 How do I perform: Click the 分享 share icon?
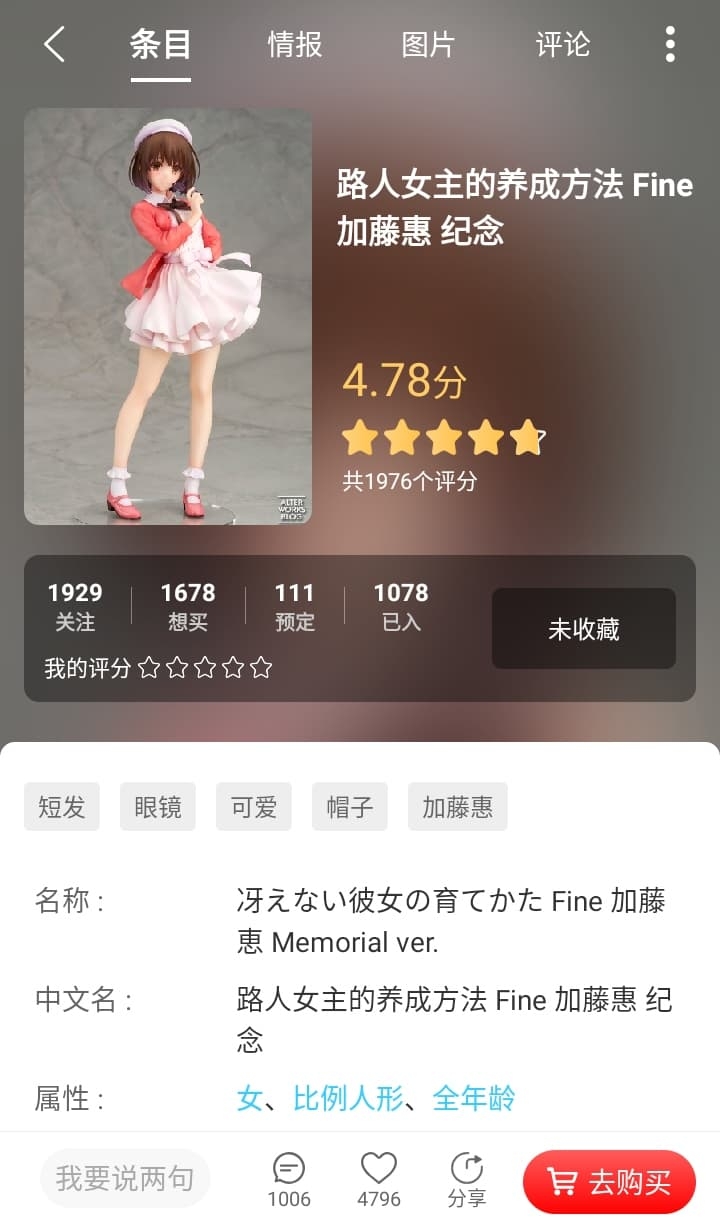pos(466,1168)
